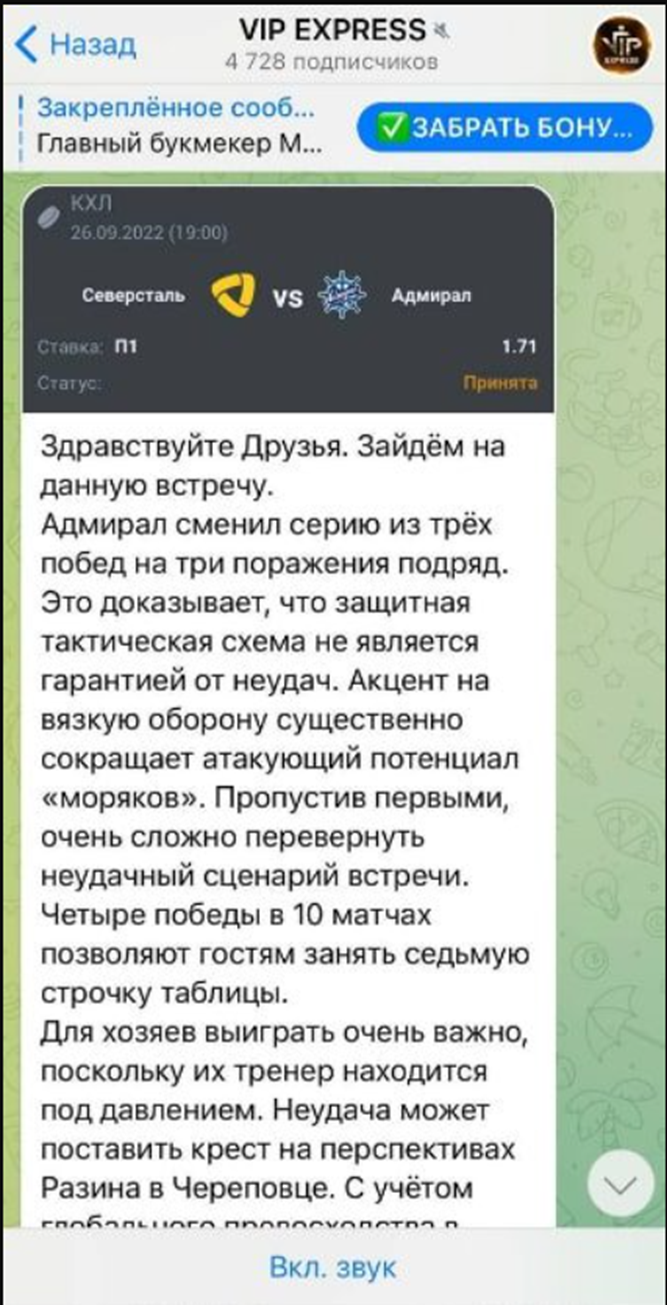This screenshot has width=667, height=1305.
Task: Open the VIP EXPRESS channel title info
Action: coord(333,44)
